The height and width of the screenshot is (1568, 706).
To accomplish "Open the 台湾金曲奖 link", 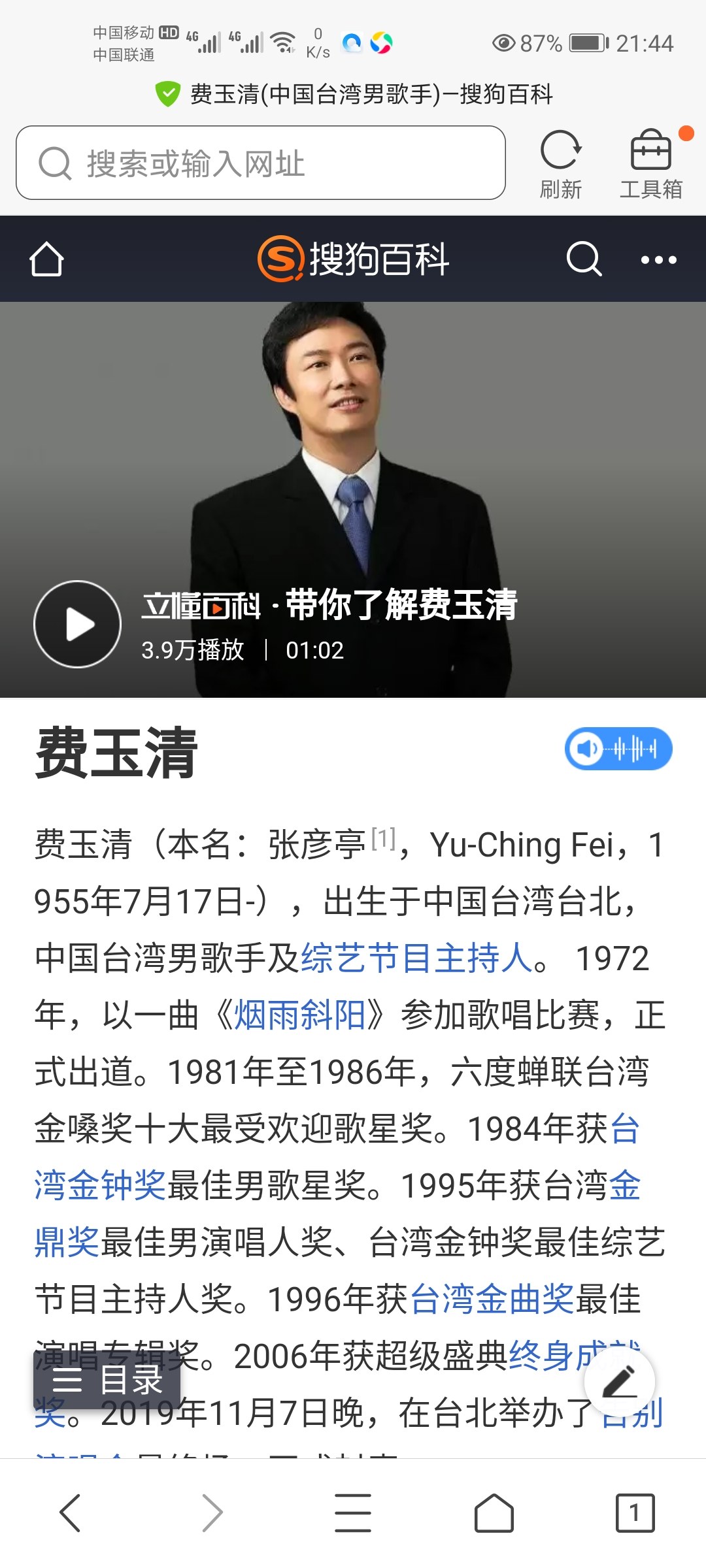I will [492, 1299].
